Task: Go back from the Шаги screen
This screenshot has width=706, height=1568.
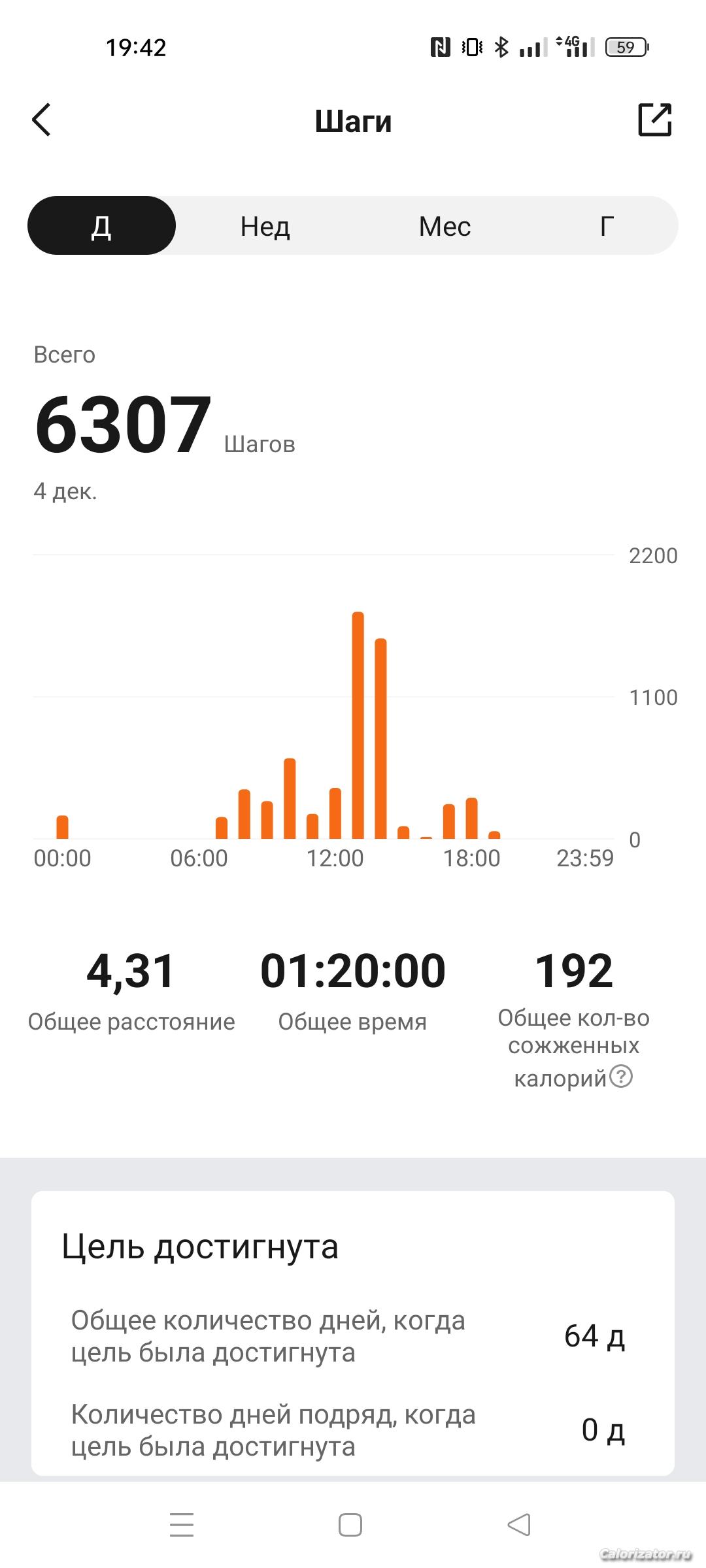Action: point(42,120)
